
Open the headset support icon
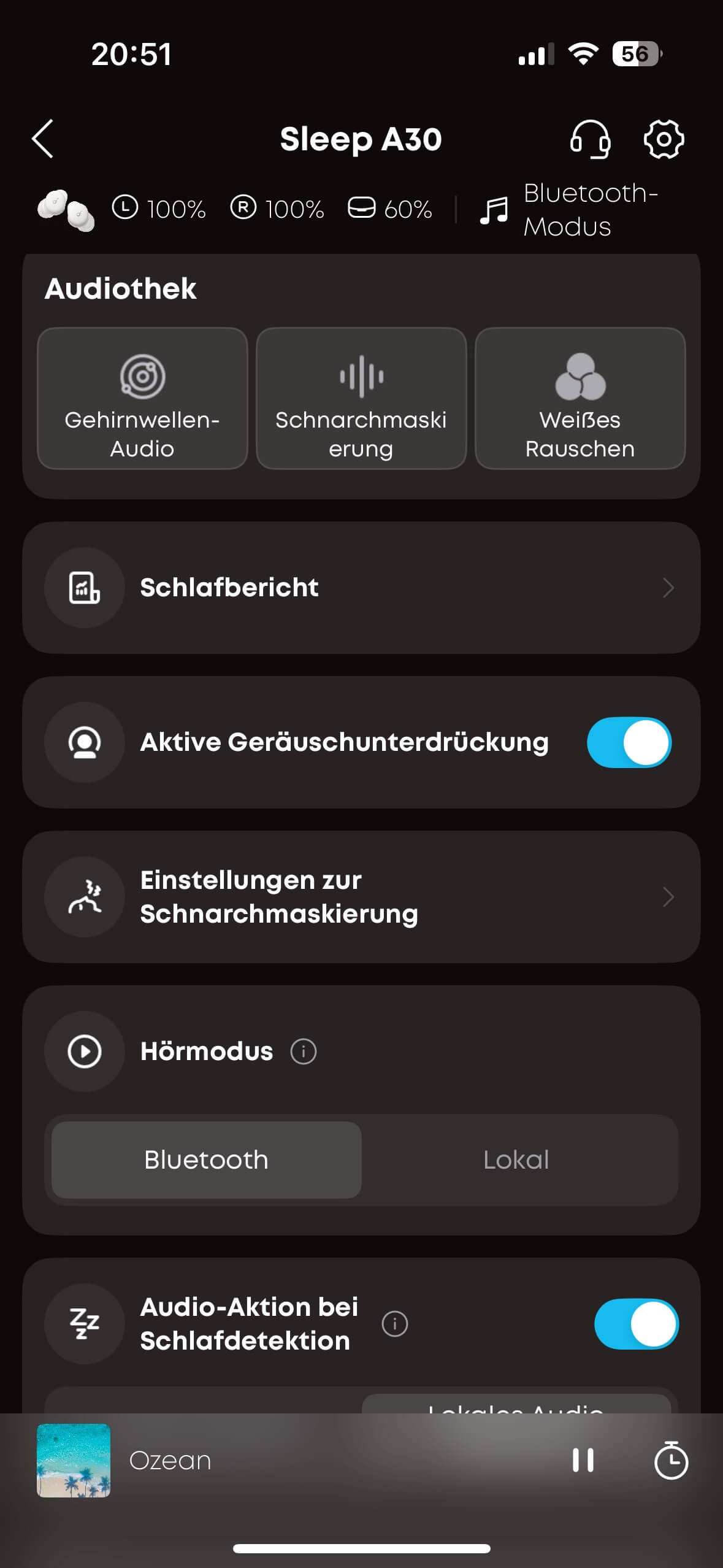(589, 139)
